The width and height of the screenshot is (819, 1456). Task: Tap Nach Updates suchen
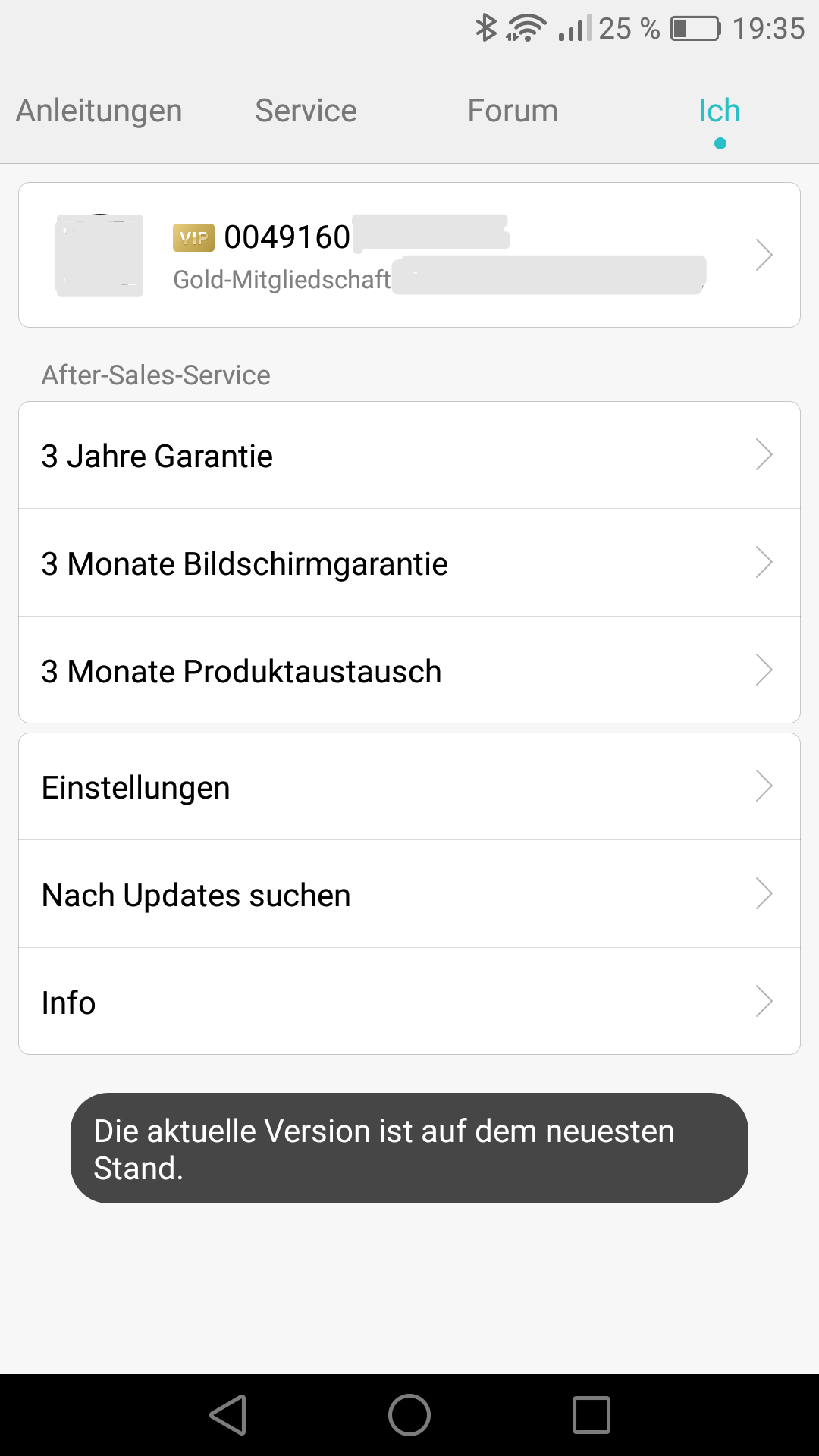click(x=409, y=895)
